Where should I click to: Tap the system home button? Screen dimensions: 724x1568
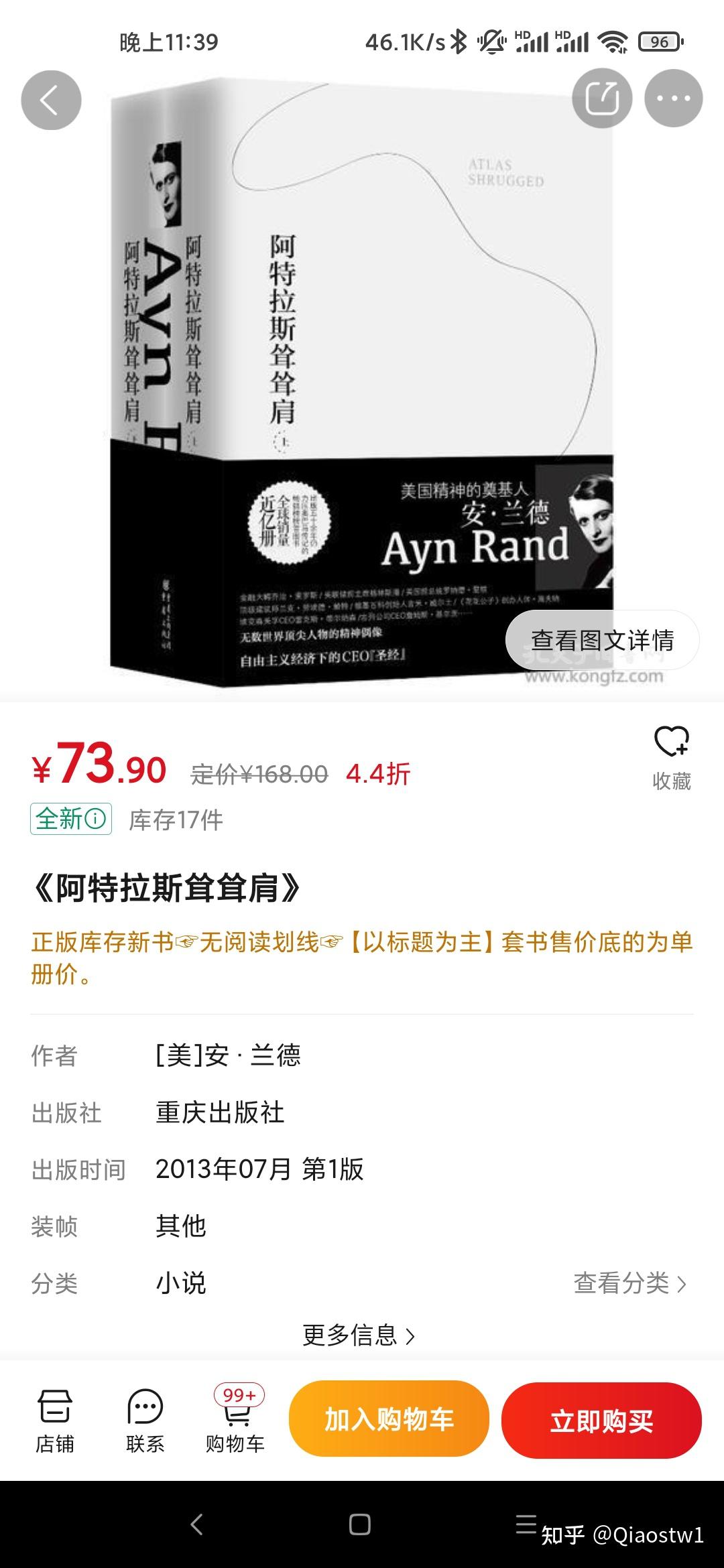coord(360,1524)
